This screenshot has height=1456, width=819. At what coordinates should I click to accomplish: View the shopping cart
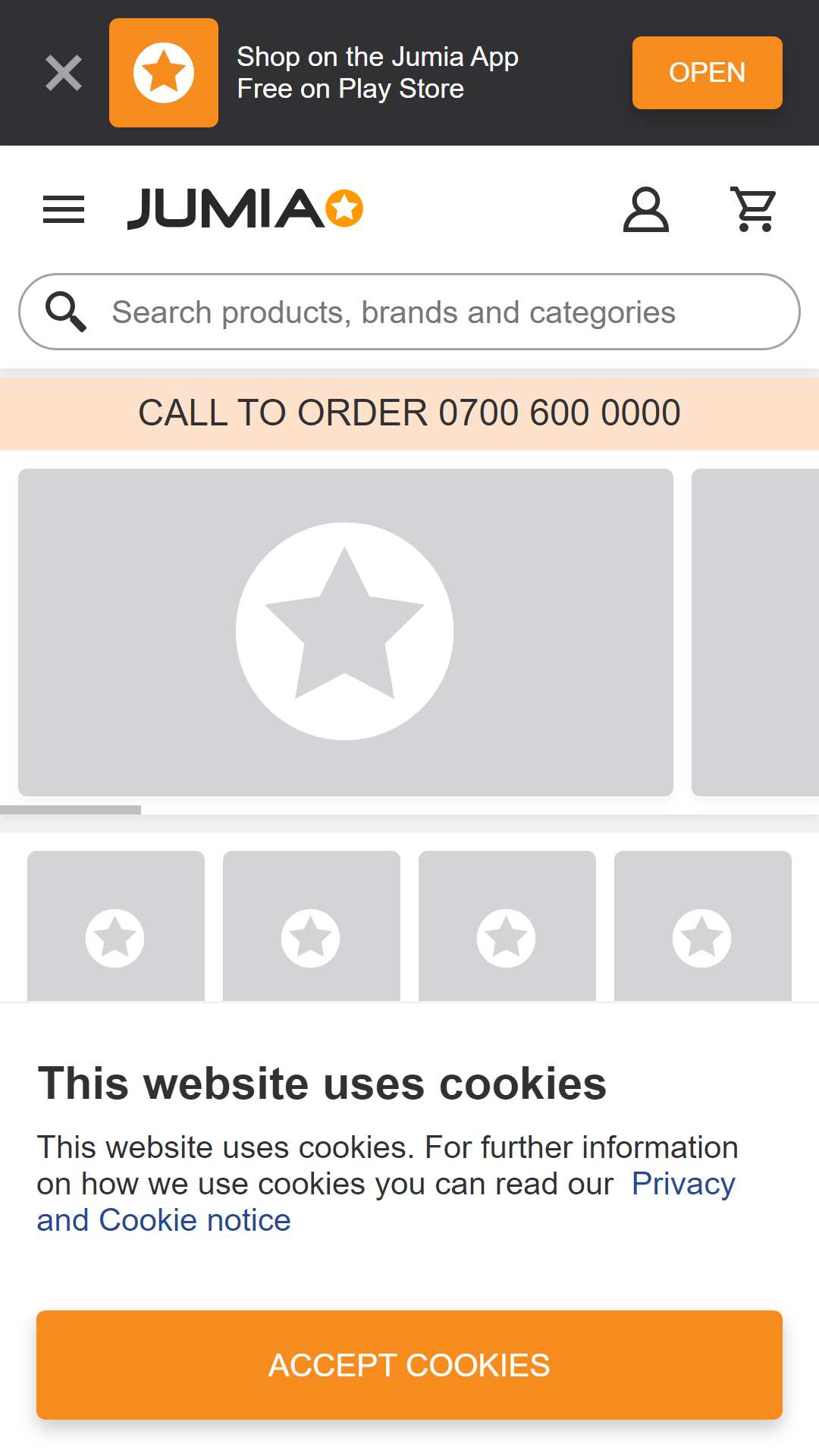click(755, 209)
